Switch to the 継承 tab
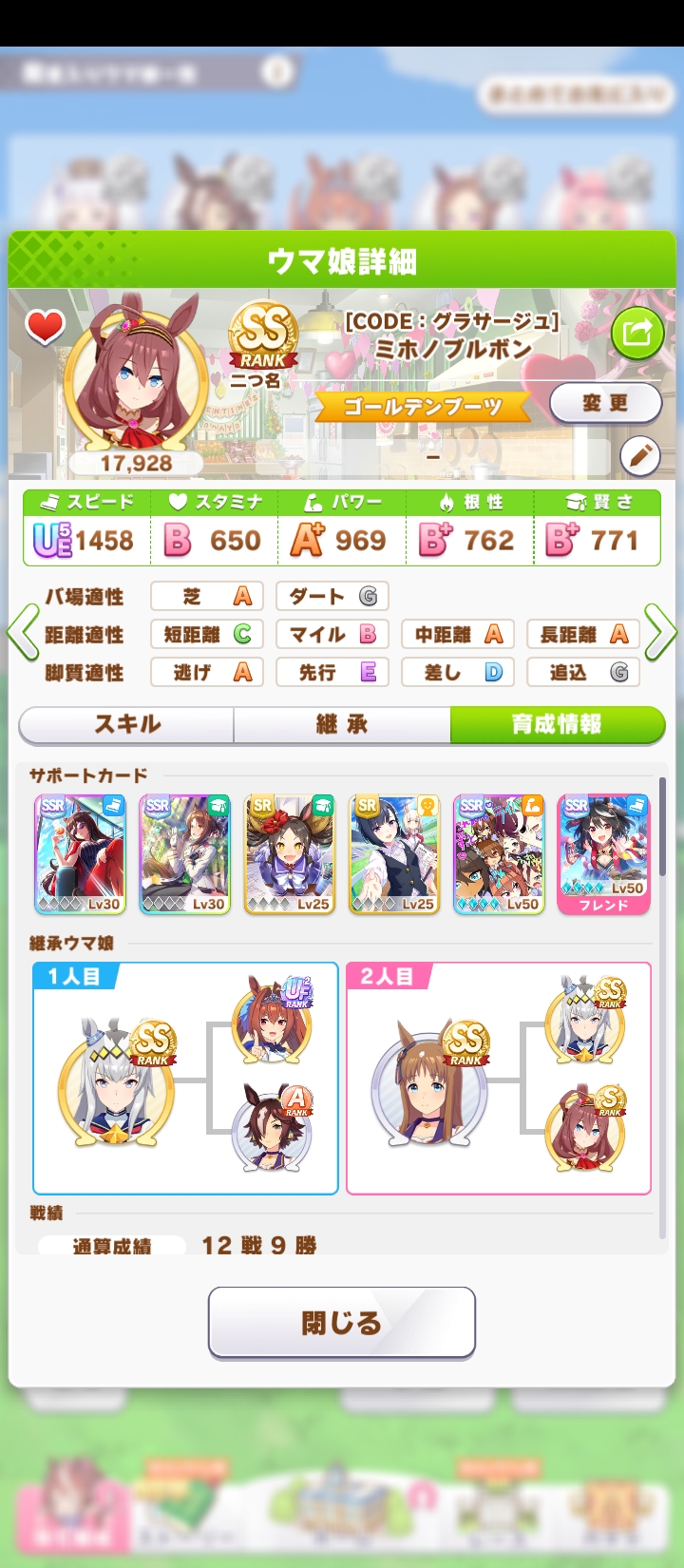The height and width of the screenshot is (1568, 684). (342, 724)
